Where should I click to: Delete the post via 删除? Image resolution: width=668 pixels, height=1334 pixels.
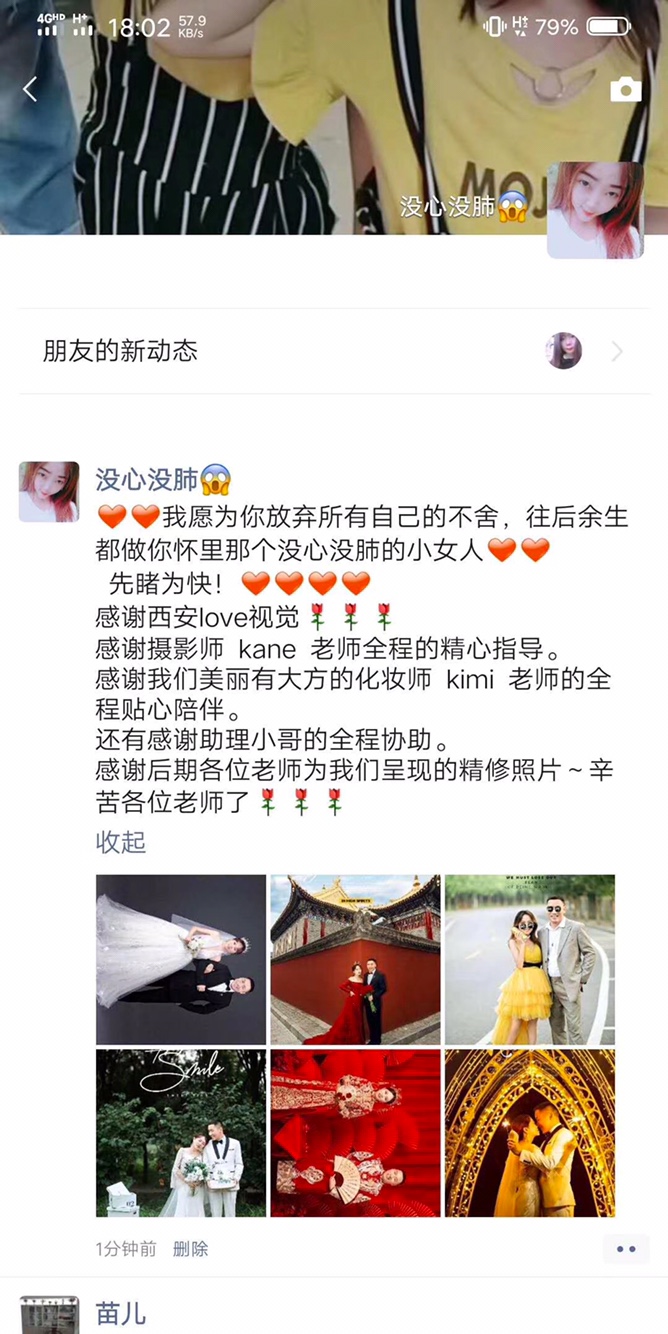(190, 1249)
